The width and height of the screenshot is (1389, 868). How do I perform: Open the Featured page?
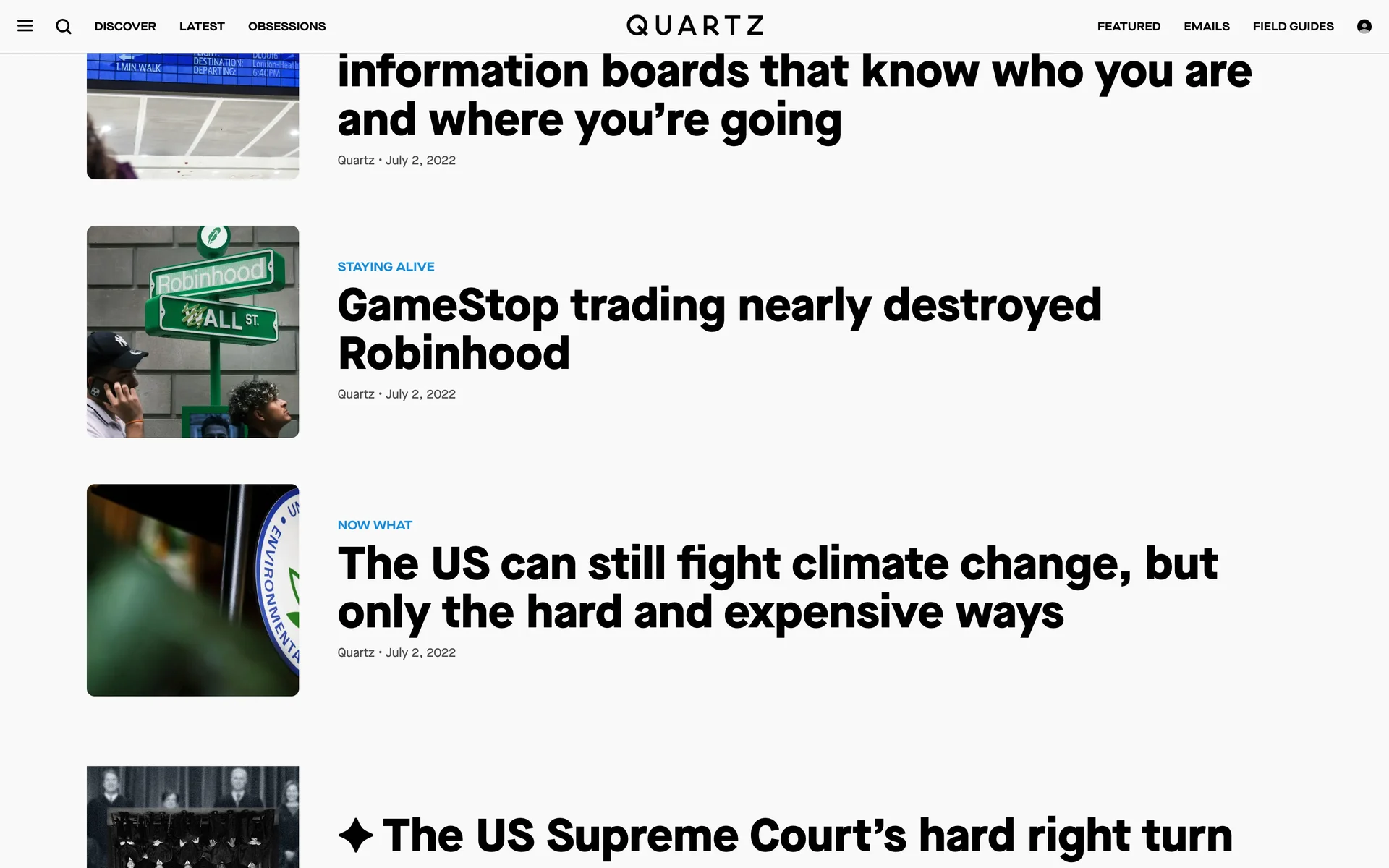[1129, 26]
